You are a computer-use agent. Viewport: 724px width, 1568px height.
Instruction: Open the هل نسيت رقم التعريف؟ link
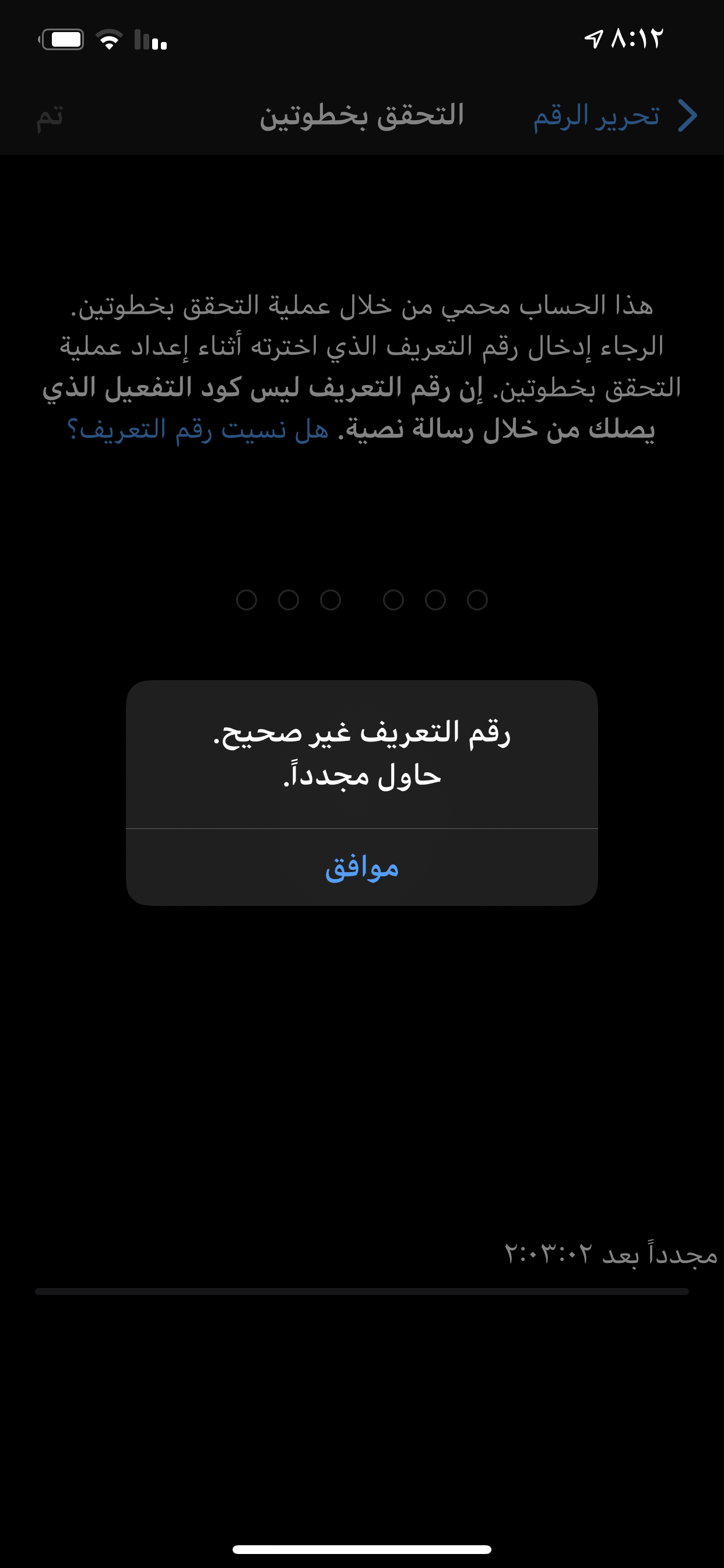point(198,430)
